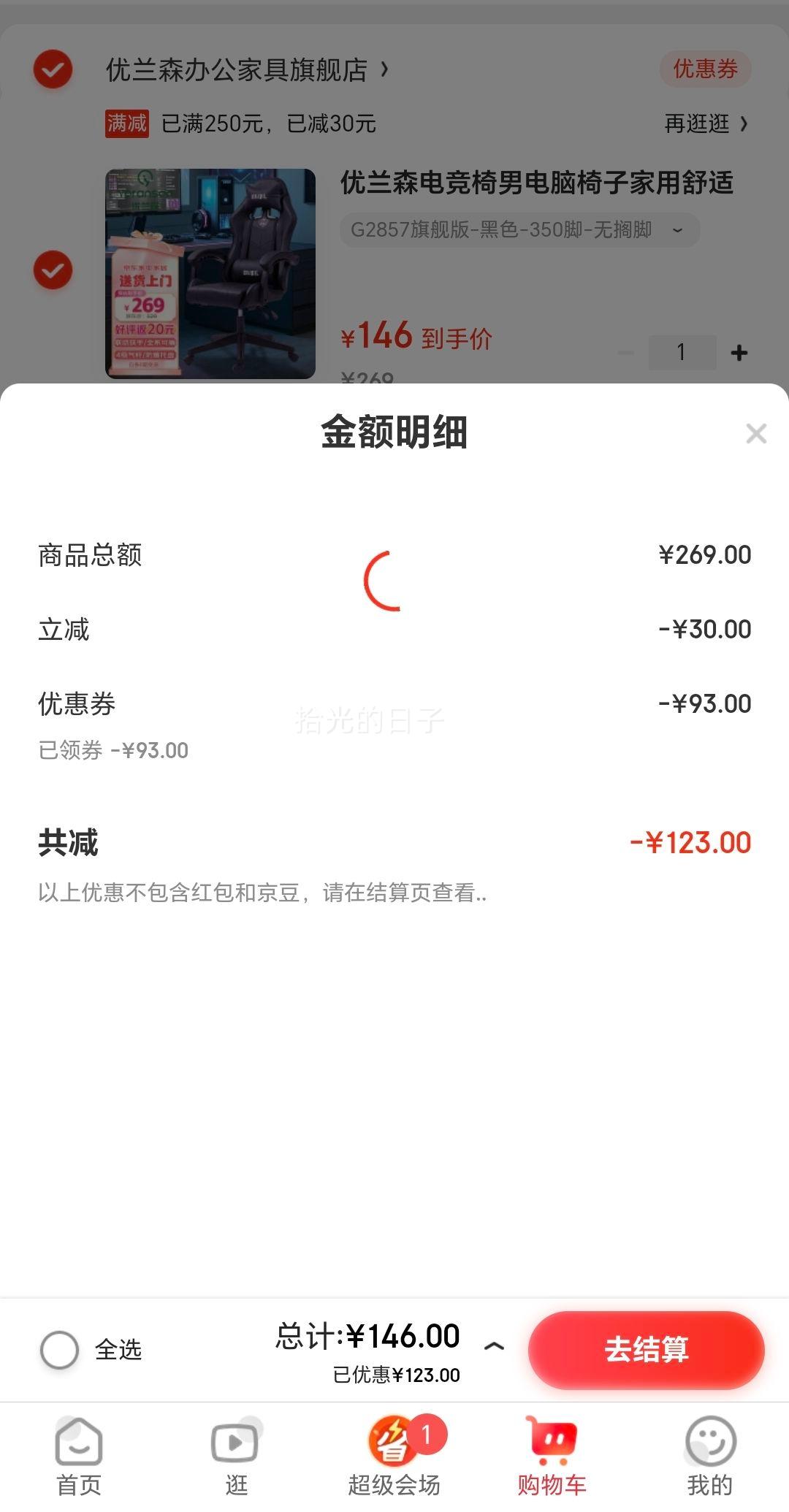Tap 去结算 to check out
The height and width of the screenshot is (1512, 789).
click(x=646, y=1349)
